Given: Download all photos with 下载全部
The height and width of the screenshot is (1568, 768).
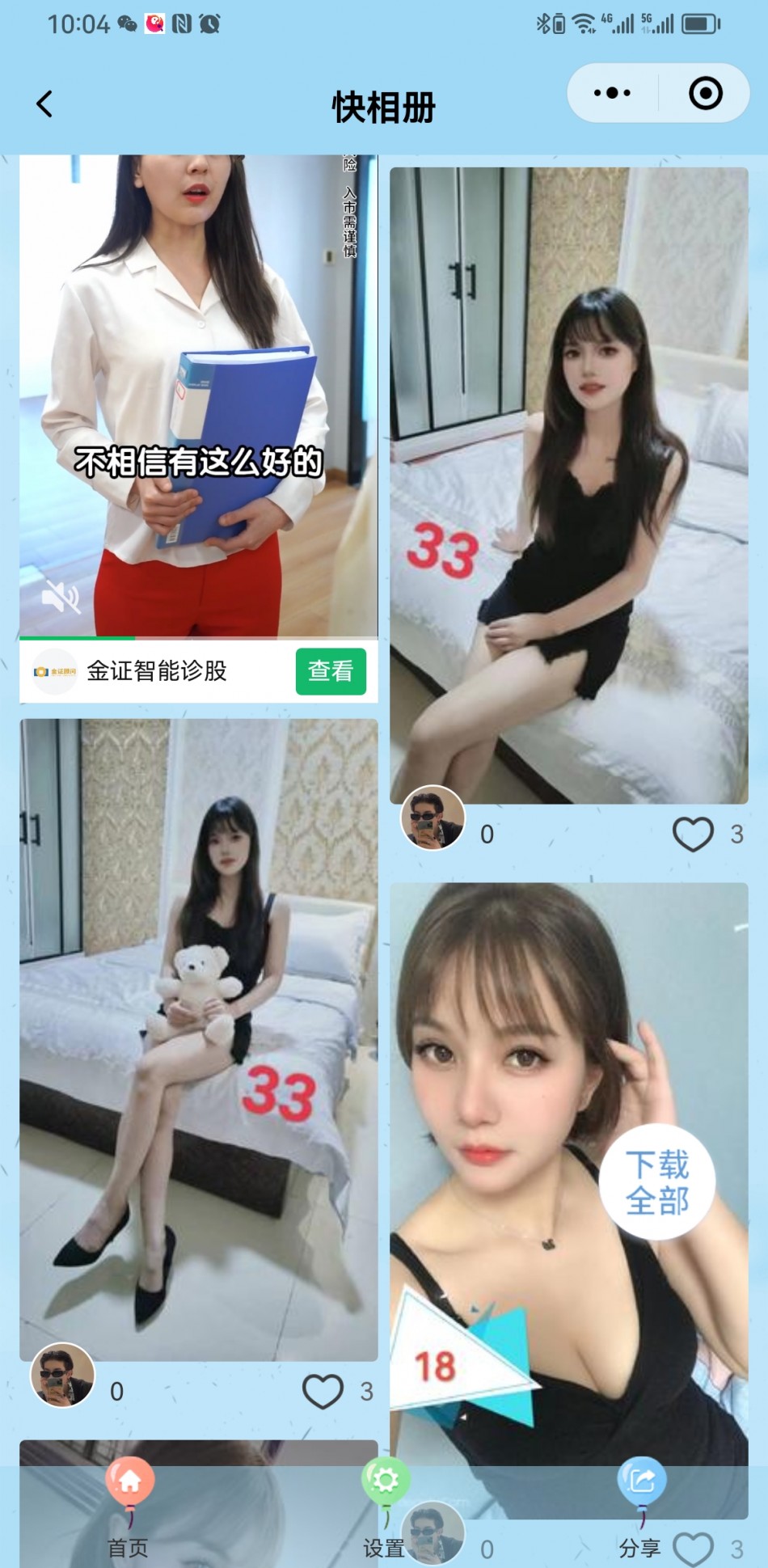Looking at the screenshot, I should point(656,1181).
